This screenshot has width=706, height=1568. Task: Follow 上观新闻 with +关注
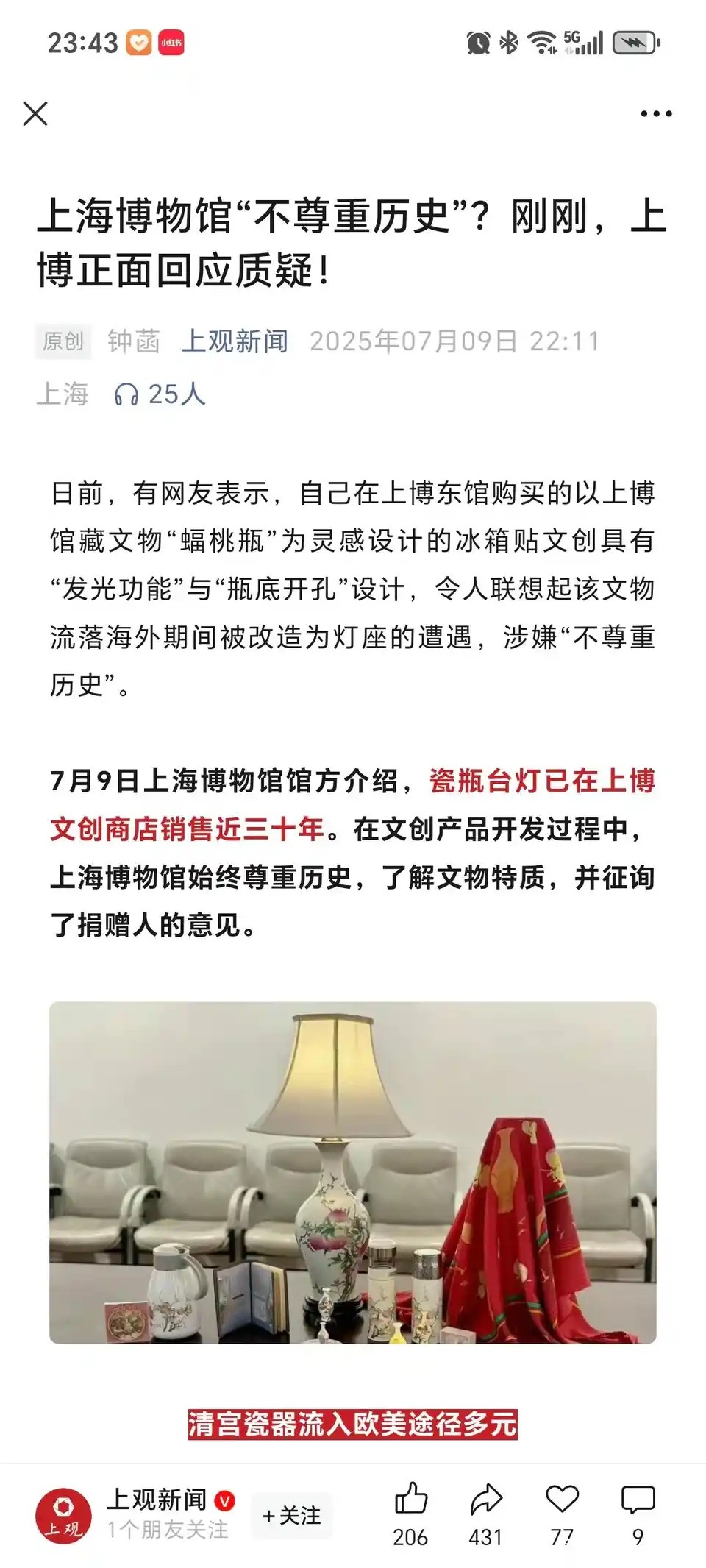point(292,1515)
